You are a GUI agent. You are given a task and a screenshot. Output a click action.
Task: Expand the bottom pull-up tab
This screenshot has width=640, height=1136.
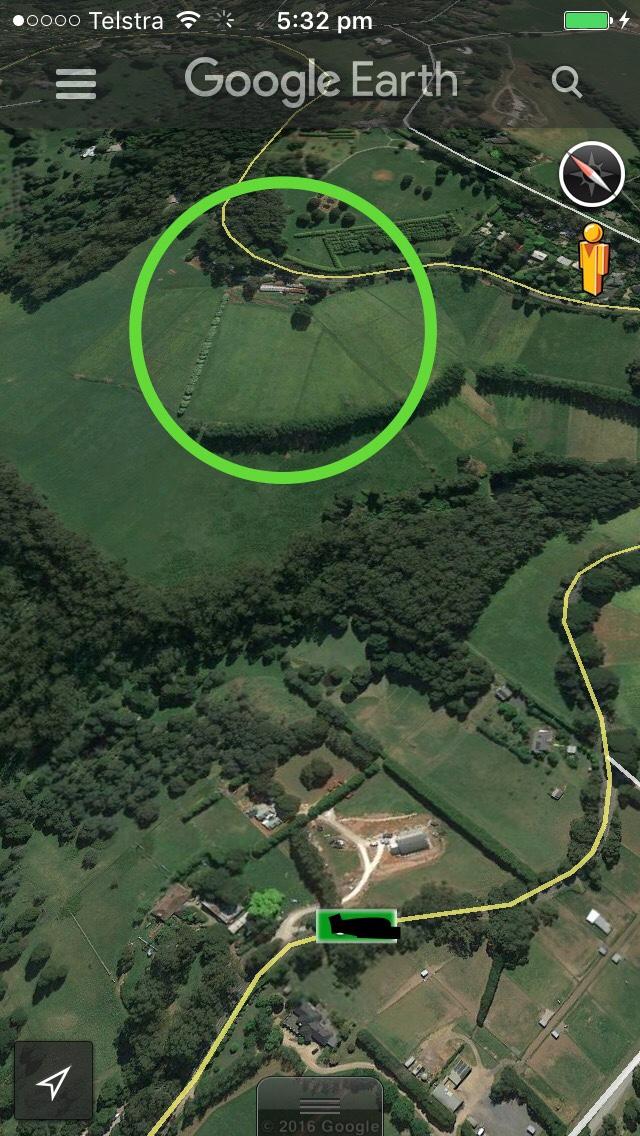pyautogui.click(x=319, y=1106)
